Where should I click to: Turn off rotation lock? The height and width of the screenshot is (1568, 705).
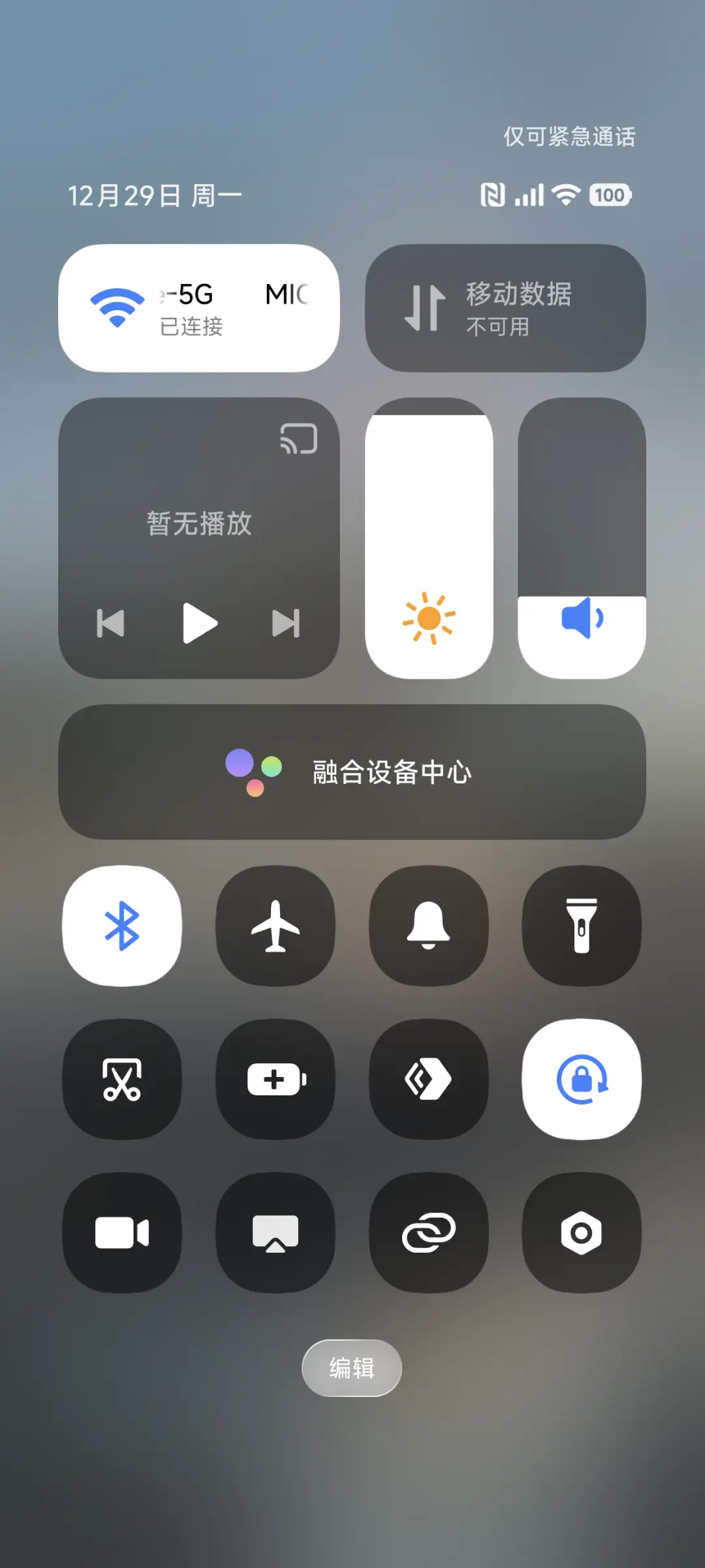[x=582, y=1080]
